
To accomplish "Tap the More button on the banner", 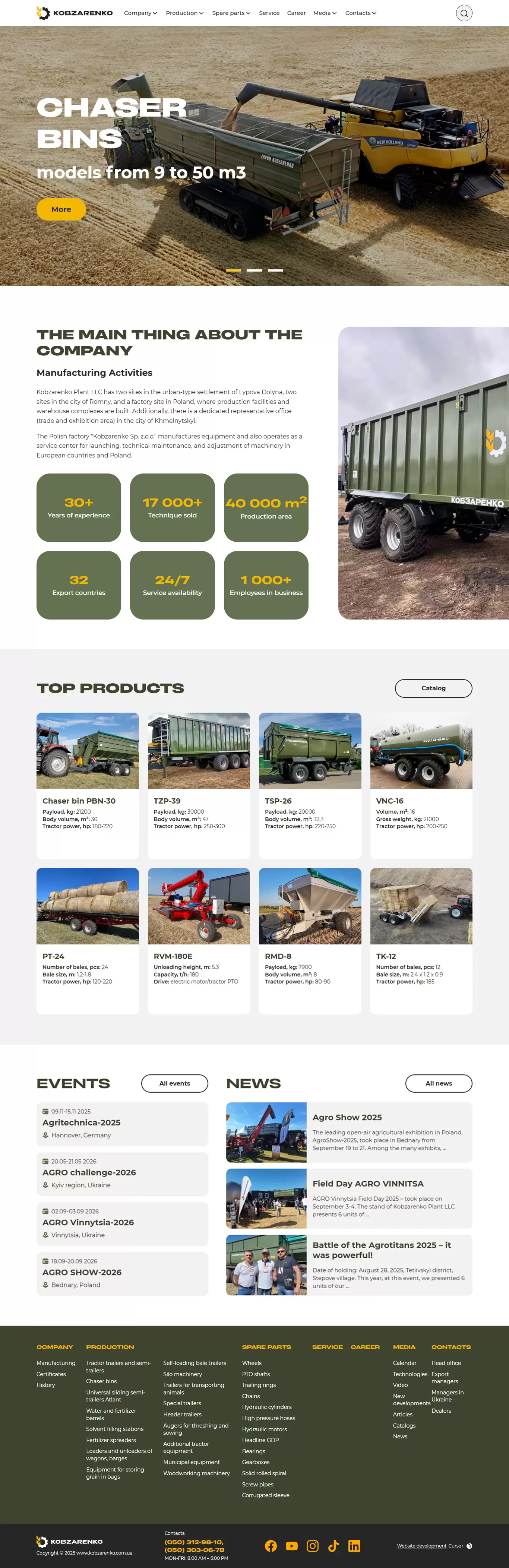I will pos(61,209).
